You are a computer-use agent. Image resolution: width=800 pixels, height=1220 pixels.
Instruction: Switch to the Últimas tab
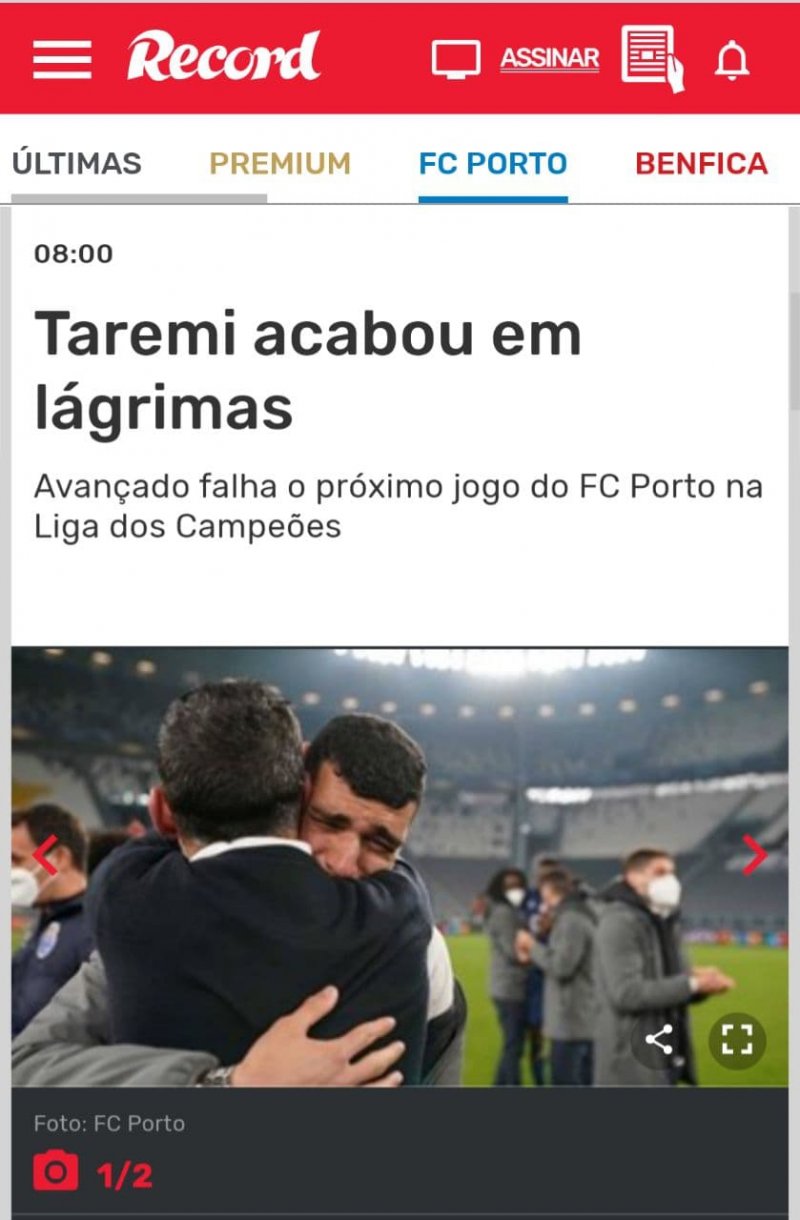click(77, 163)
